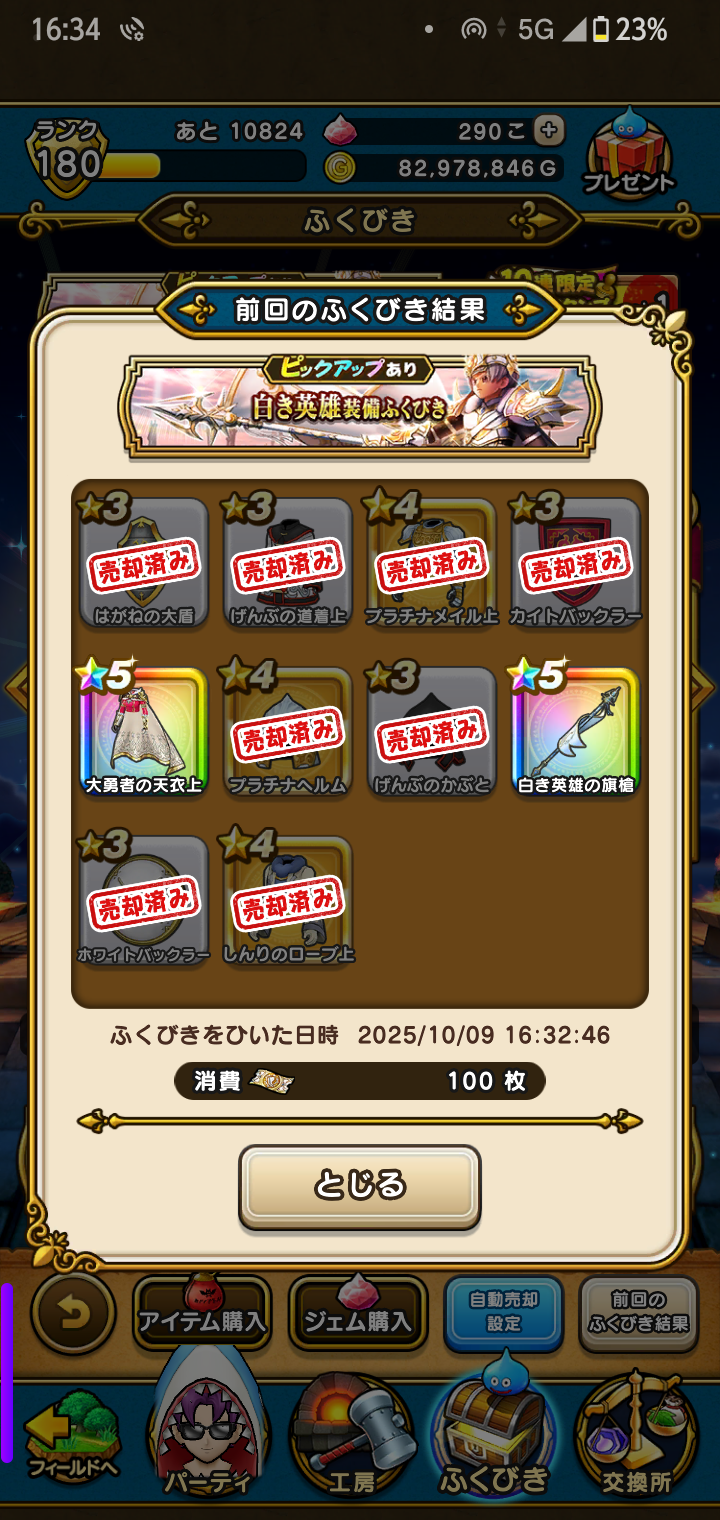Image resolution: width=720 pixels, height=1520 pixels.
Task: Open ジェム購入 gem purchase
Action: tap(358, 1314)
